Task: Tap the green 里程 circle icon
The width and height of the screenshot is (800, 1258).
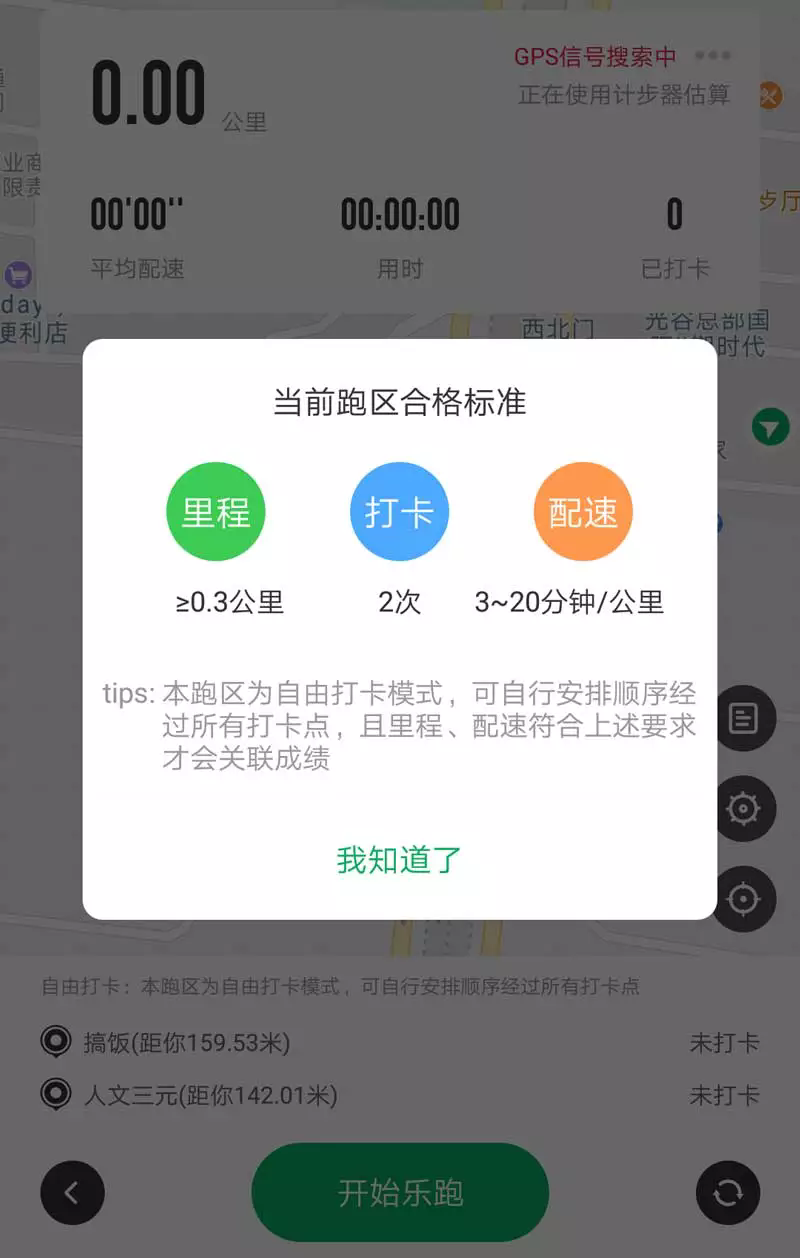Action: (215, 511)
